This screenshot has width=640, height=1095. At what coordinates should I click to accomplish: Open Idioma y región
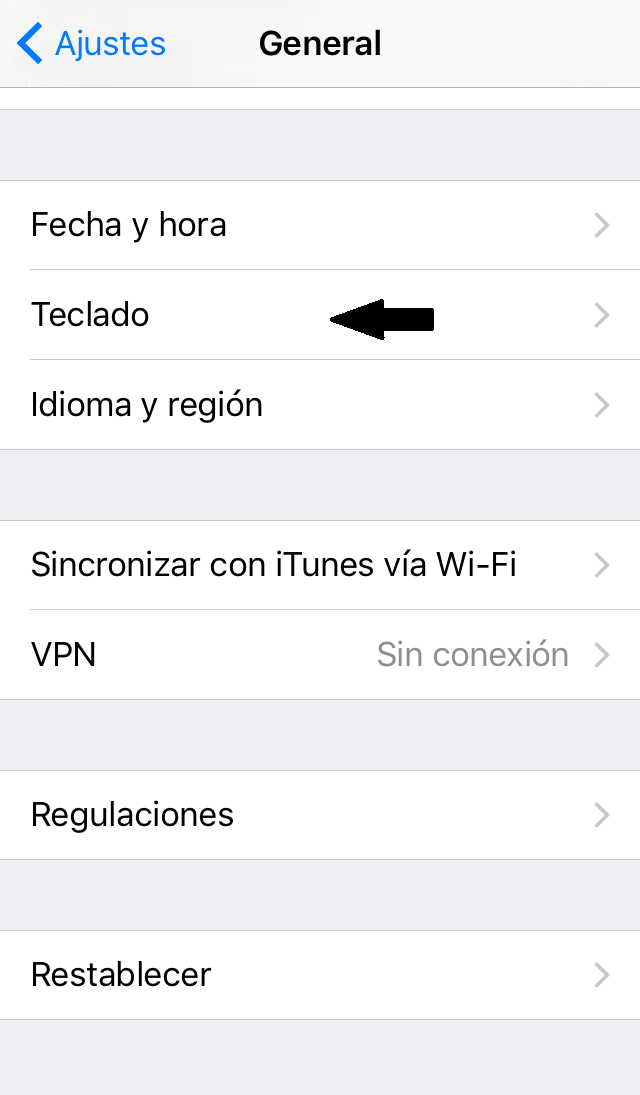(320, 405)
